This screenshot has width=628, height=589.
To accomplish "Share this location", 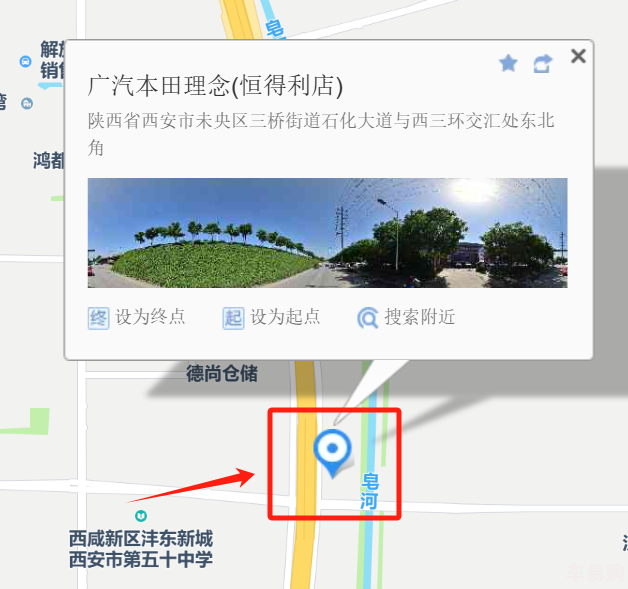I will (542, 64).
